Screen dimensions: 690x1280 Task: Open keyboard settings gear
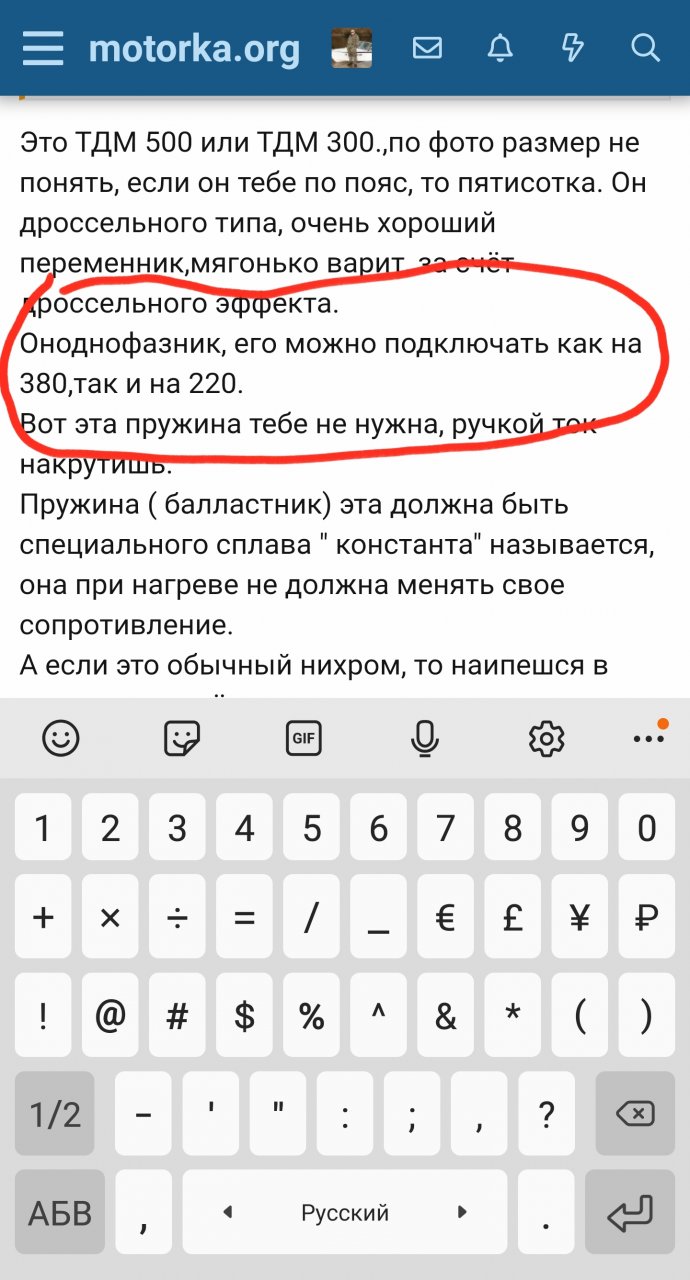pos(546,739)
